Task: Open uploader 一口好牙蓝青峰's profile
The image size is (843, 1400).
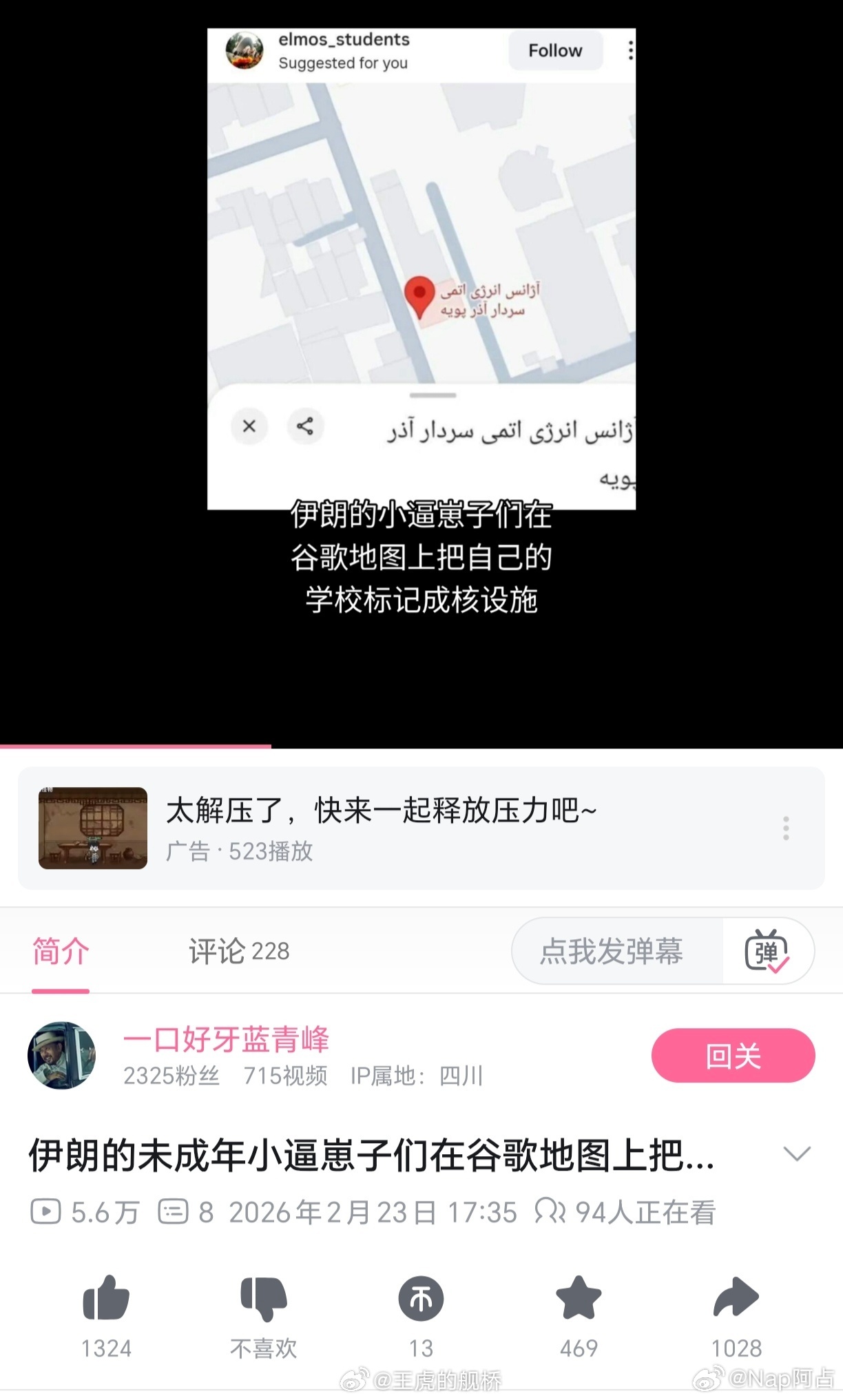Action: click(x=226, y=1042)
